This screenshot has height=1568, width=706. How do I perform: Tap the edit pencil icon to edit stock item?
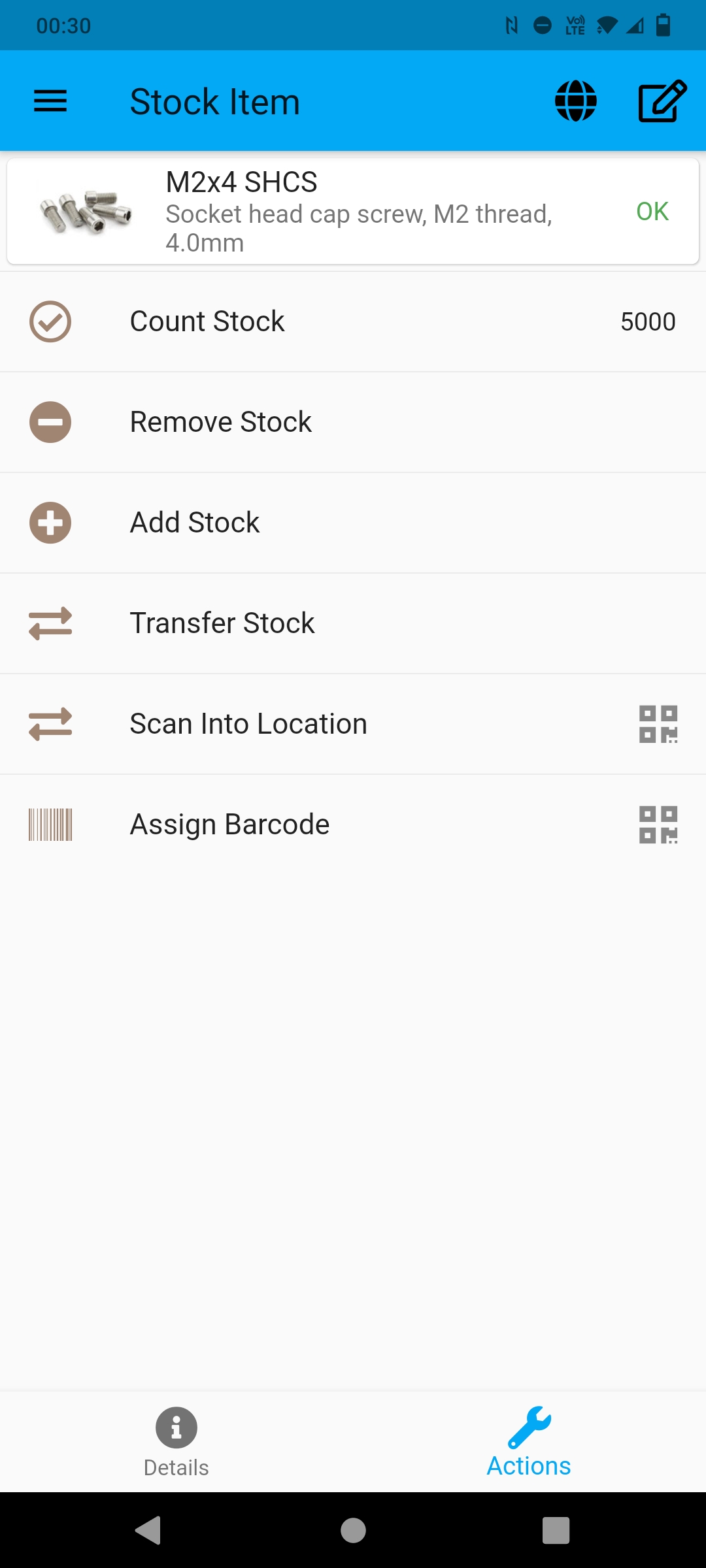click(x=660, y=101)
